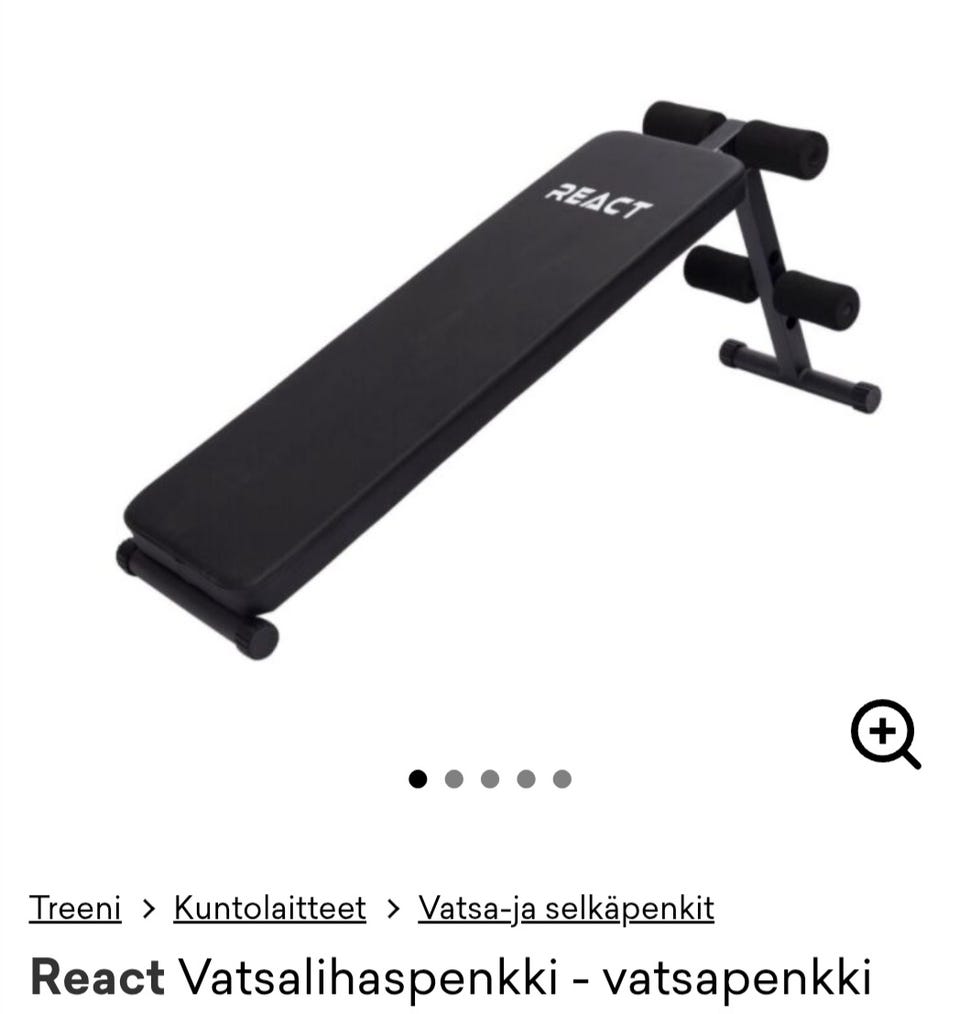This screenshot has width=960, height=1014.
Task: Select the second image indicator dot
Action: click(454, 779)
